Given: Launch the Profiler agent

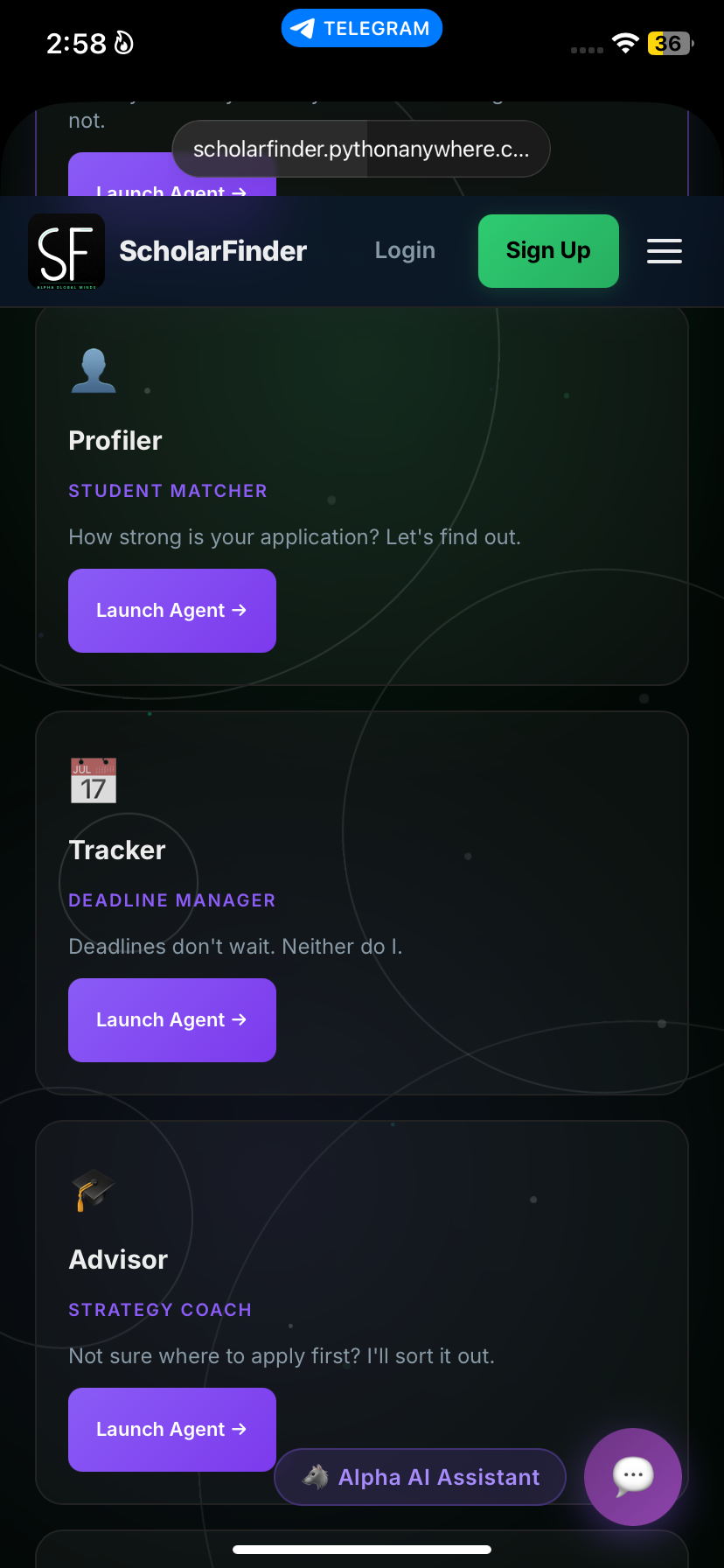Looking at the screenshot, I should click(172, 611).
